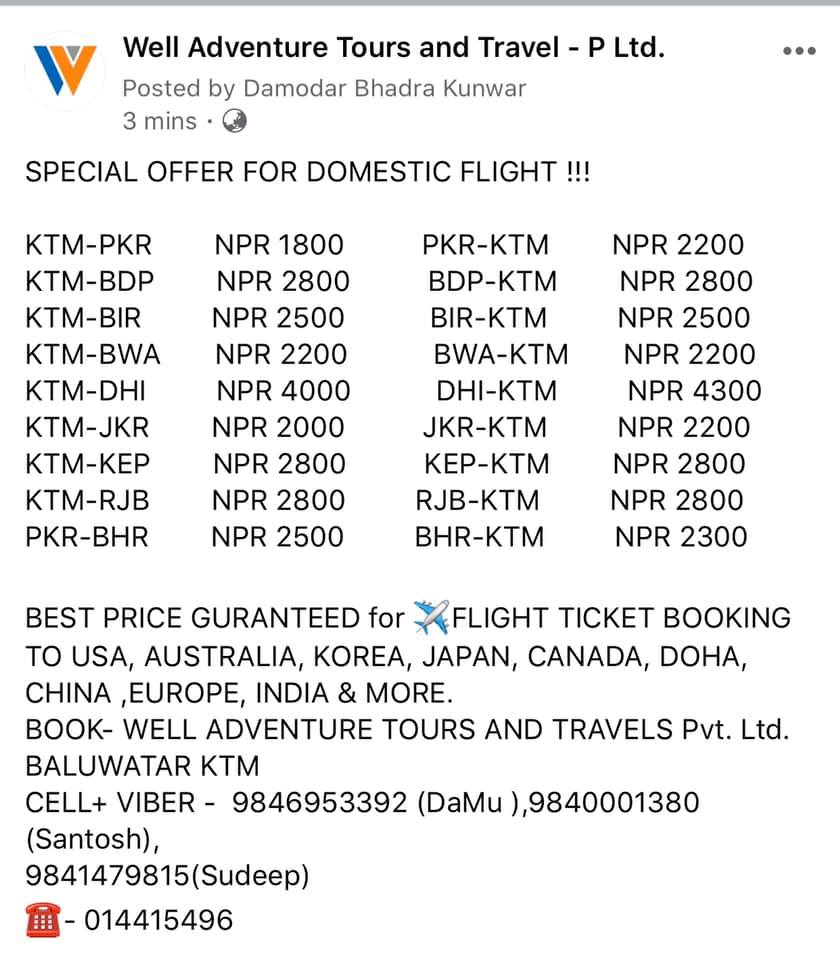
Task: Open Well Adventure Tours and Travel page
Action: point(394,48)
